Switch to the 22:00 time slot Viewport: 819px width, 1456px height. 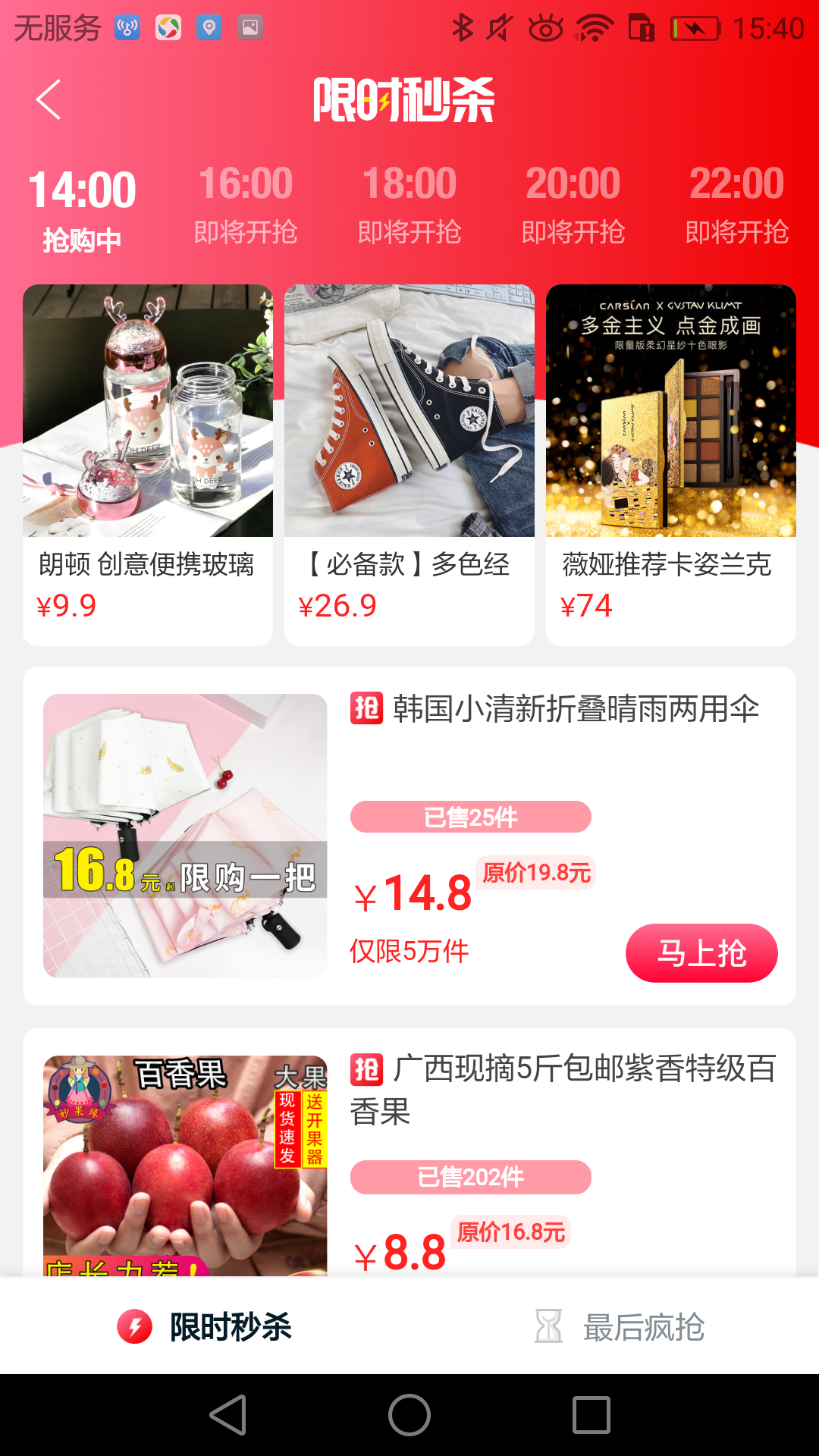click(737, 205)
